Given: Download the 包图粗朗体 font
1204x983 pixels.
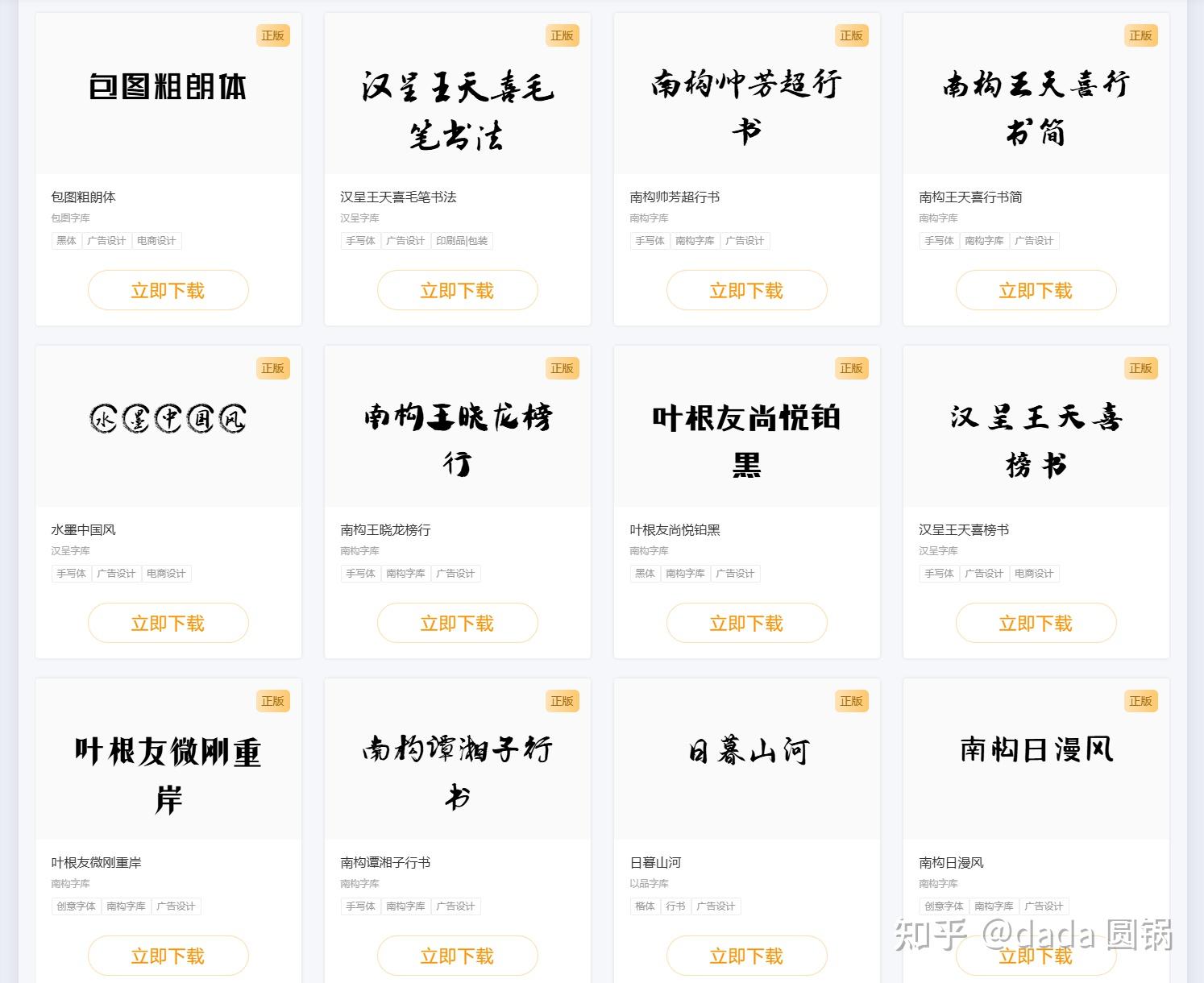Looking at the screenshot, I should pos(168,290).
